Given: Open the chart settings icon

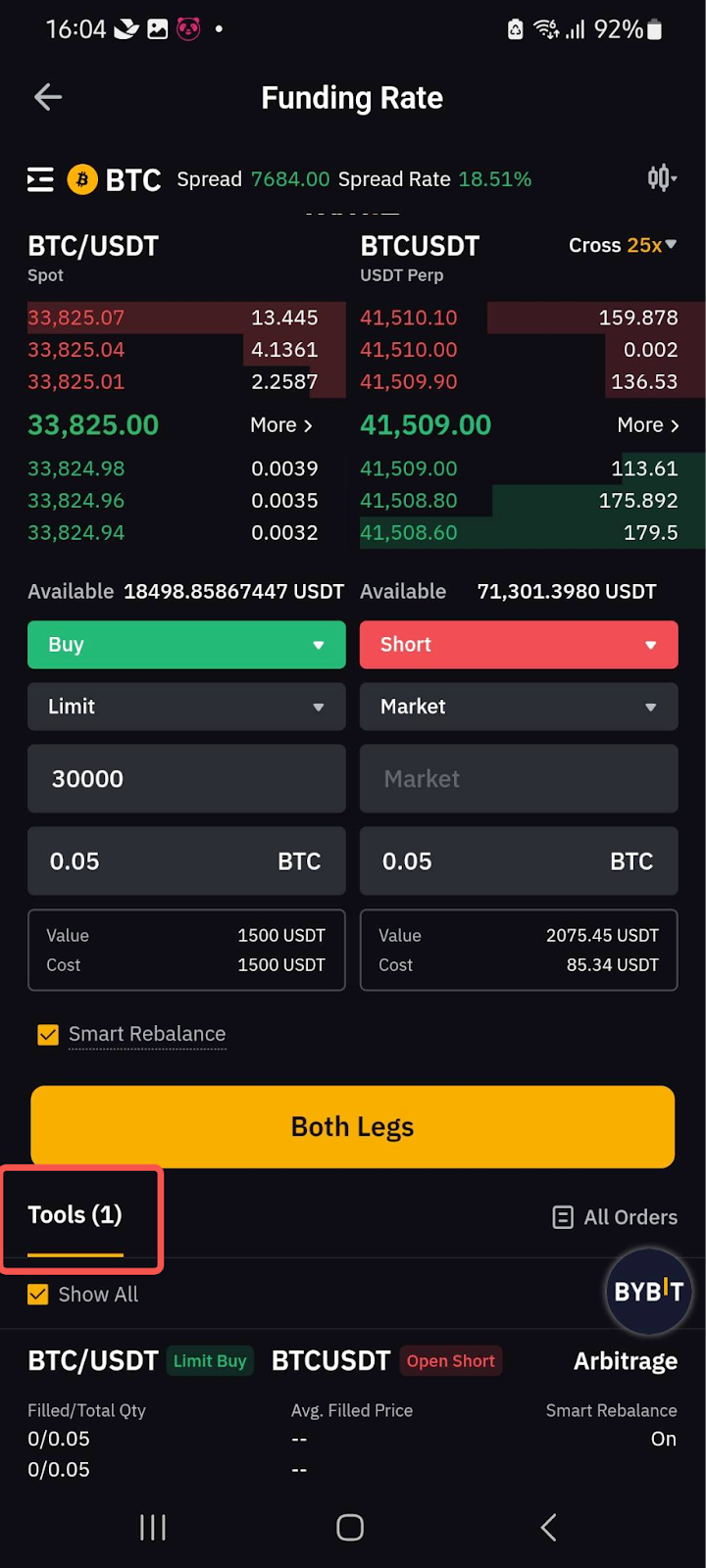Looking at the screenshot, I should tap(662, 178).
